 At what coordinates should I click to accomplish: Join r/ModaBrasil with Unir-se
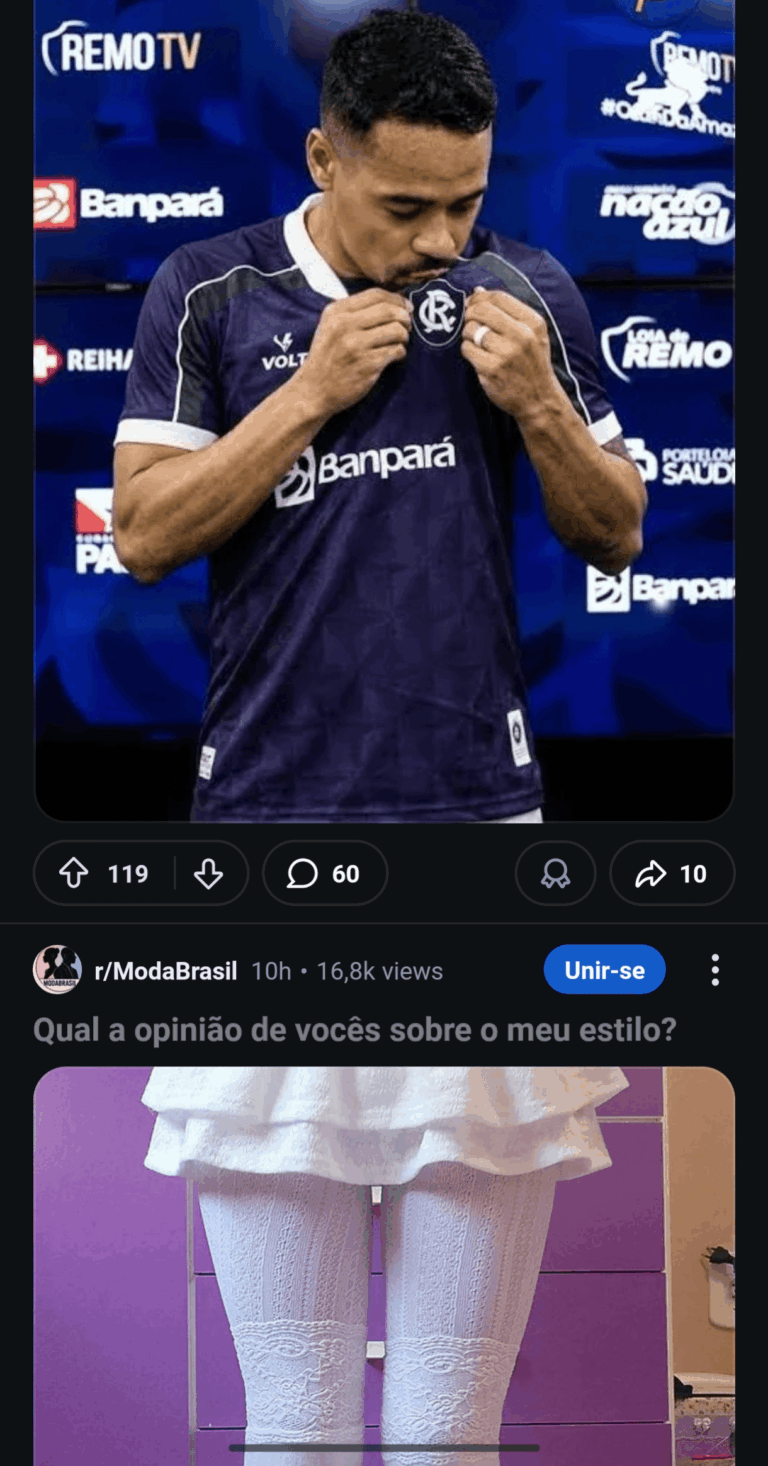(604, 970)
